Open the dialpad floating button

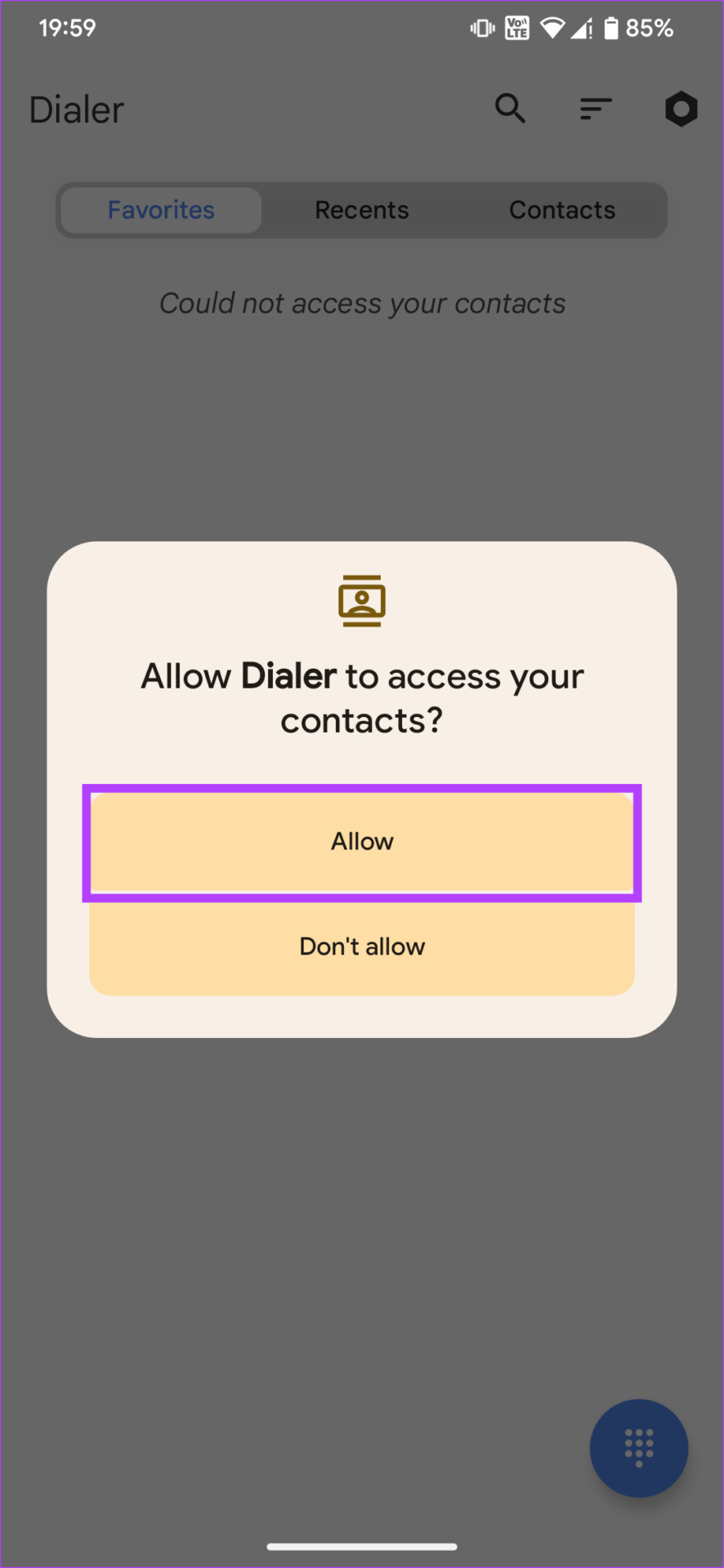[639, 1448]
